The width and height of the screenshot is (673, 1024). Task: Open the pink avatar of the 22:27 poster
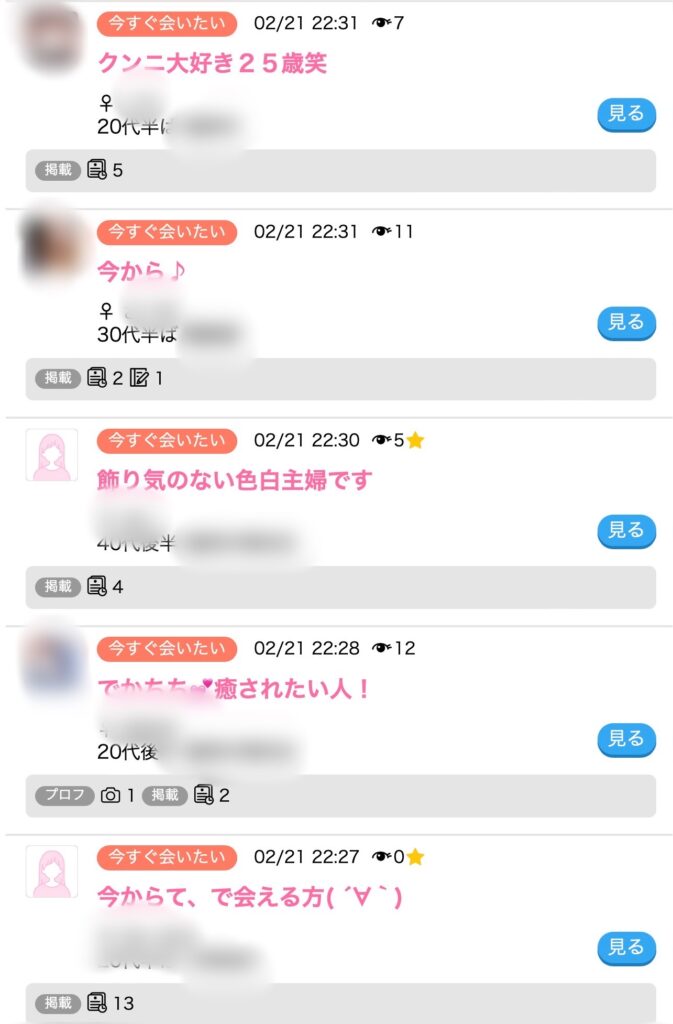(x=52, y=872)
